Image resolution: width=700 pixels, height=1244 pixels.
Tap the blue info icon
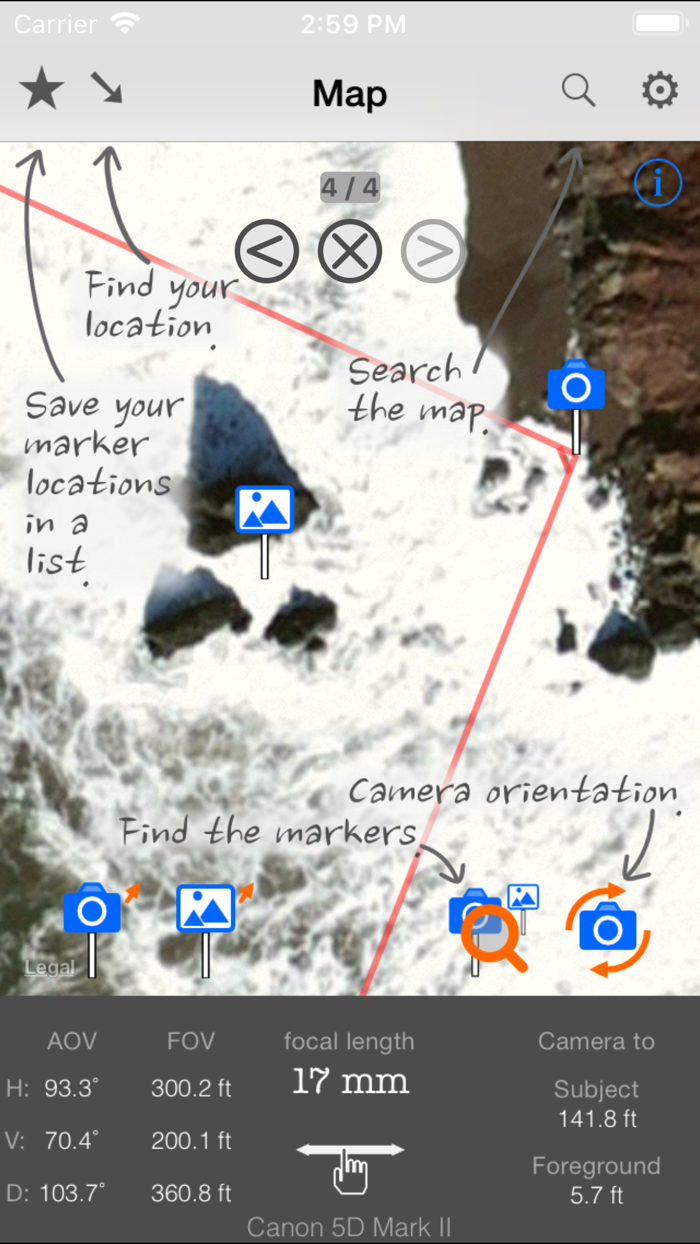[x=658, y=183]
